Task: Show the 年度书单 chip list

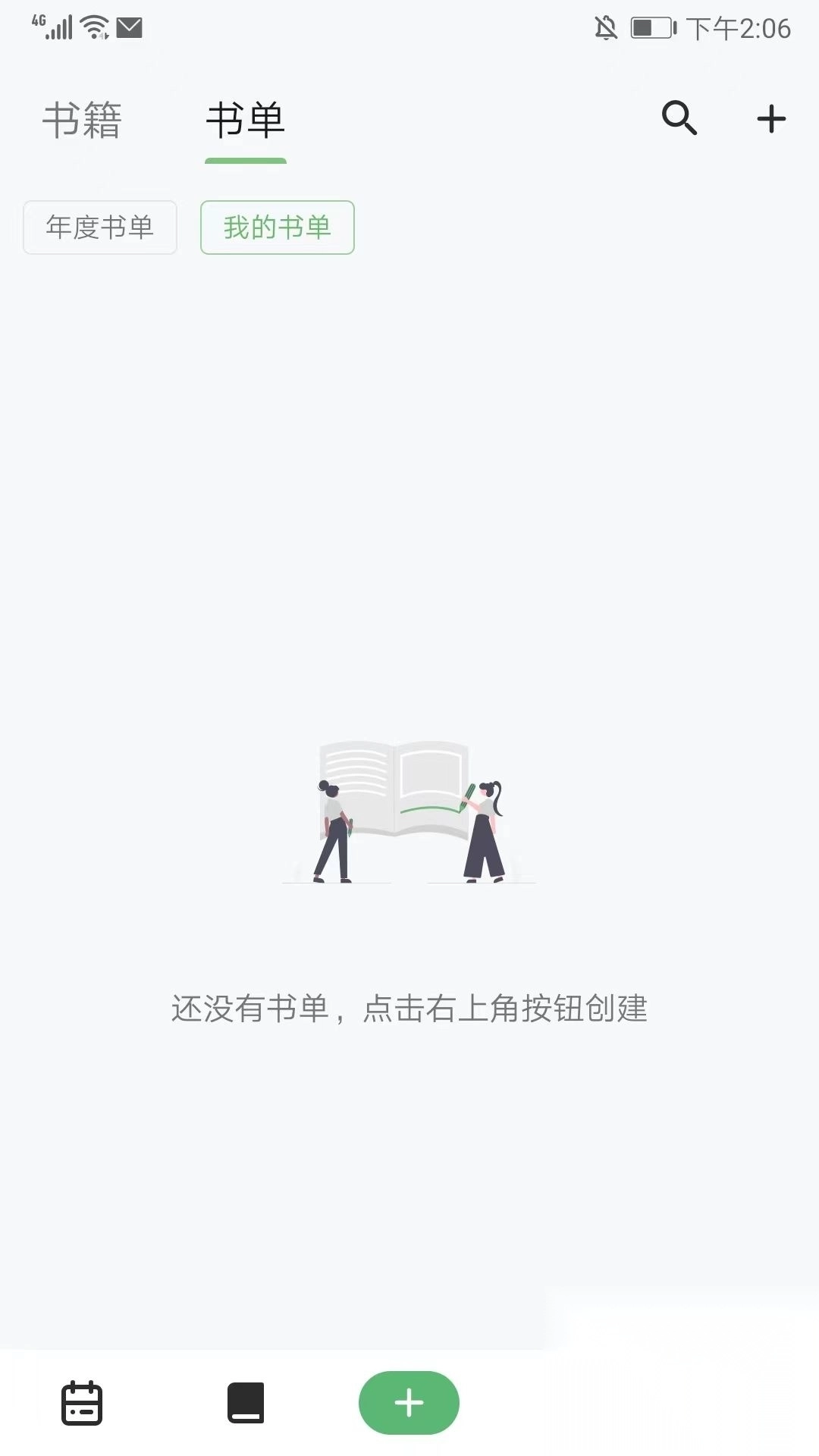Action: pos(100,227)
